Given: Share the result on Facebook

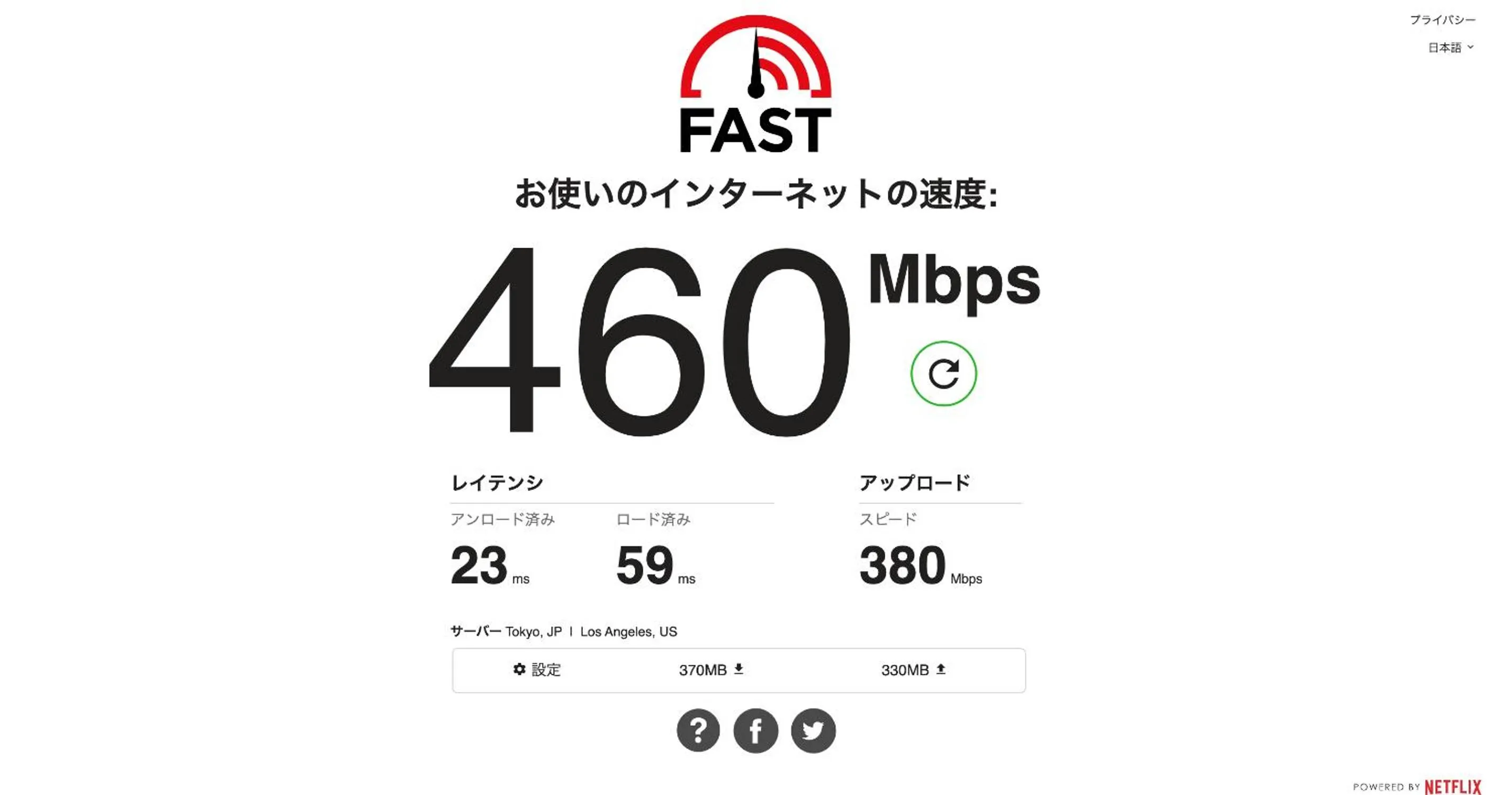Looking at the screenshot, I should point(755,730).
